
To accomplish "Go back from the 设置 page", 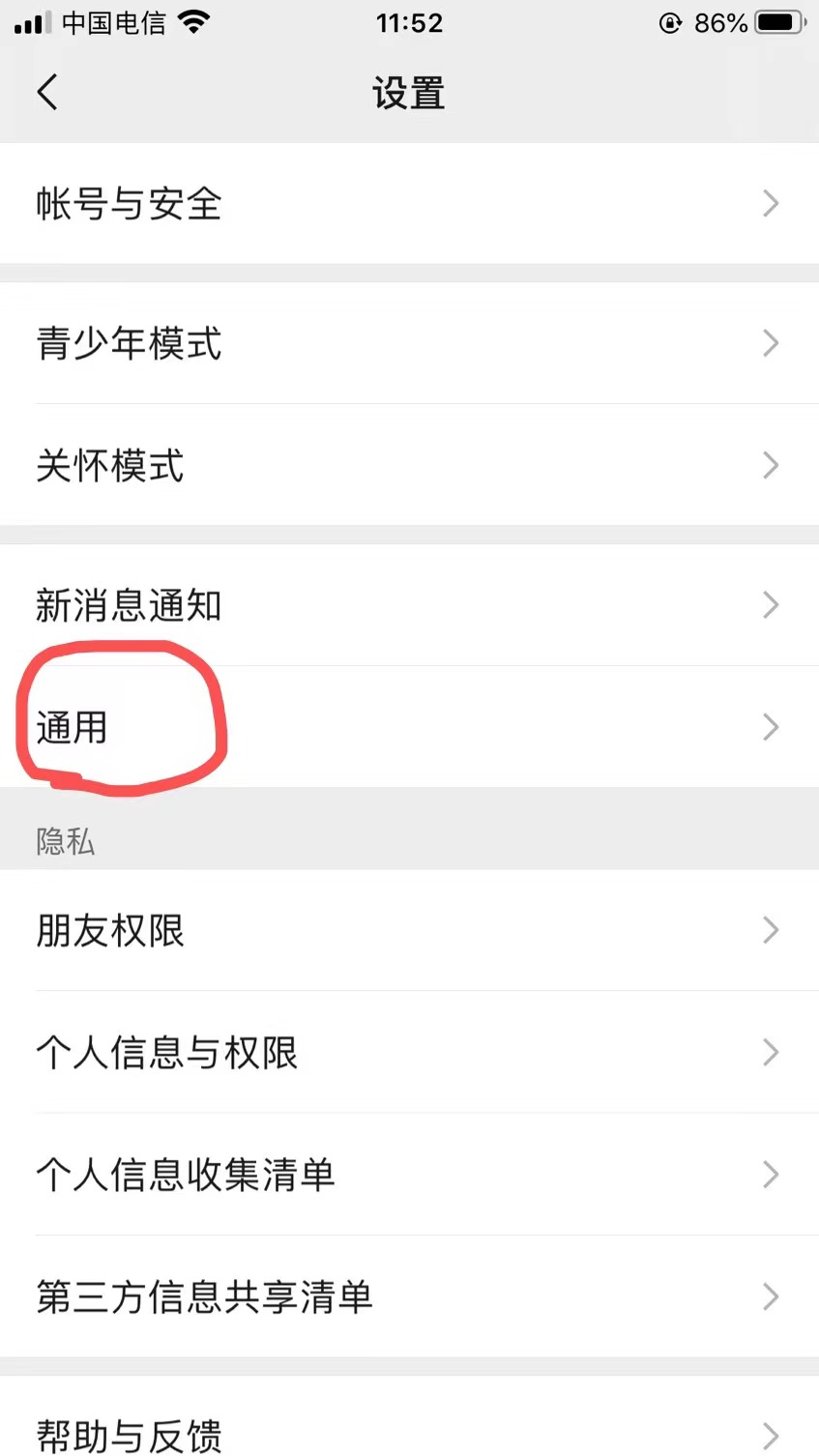I will (x=47, y=93).
